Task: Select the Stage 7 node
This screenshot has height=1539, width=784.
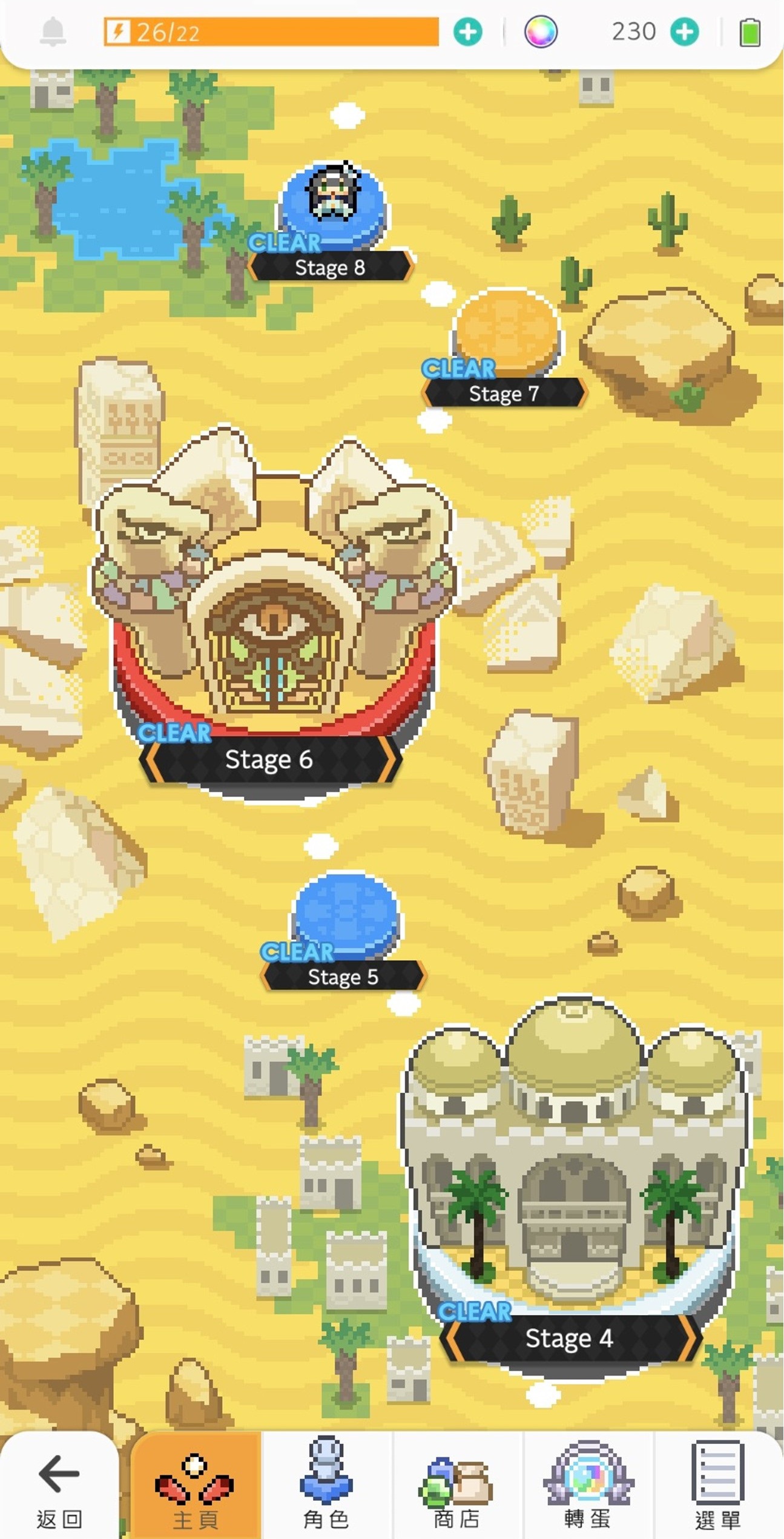Action: pos(504,348)
